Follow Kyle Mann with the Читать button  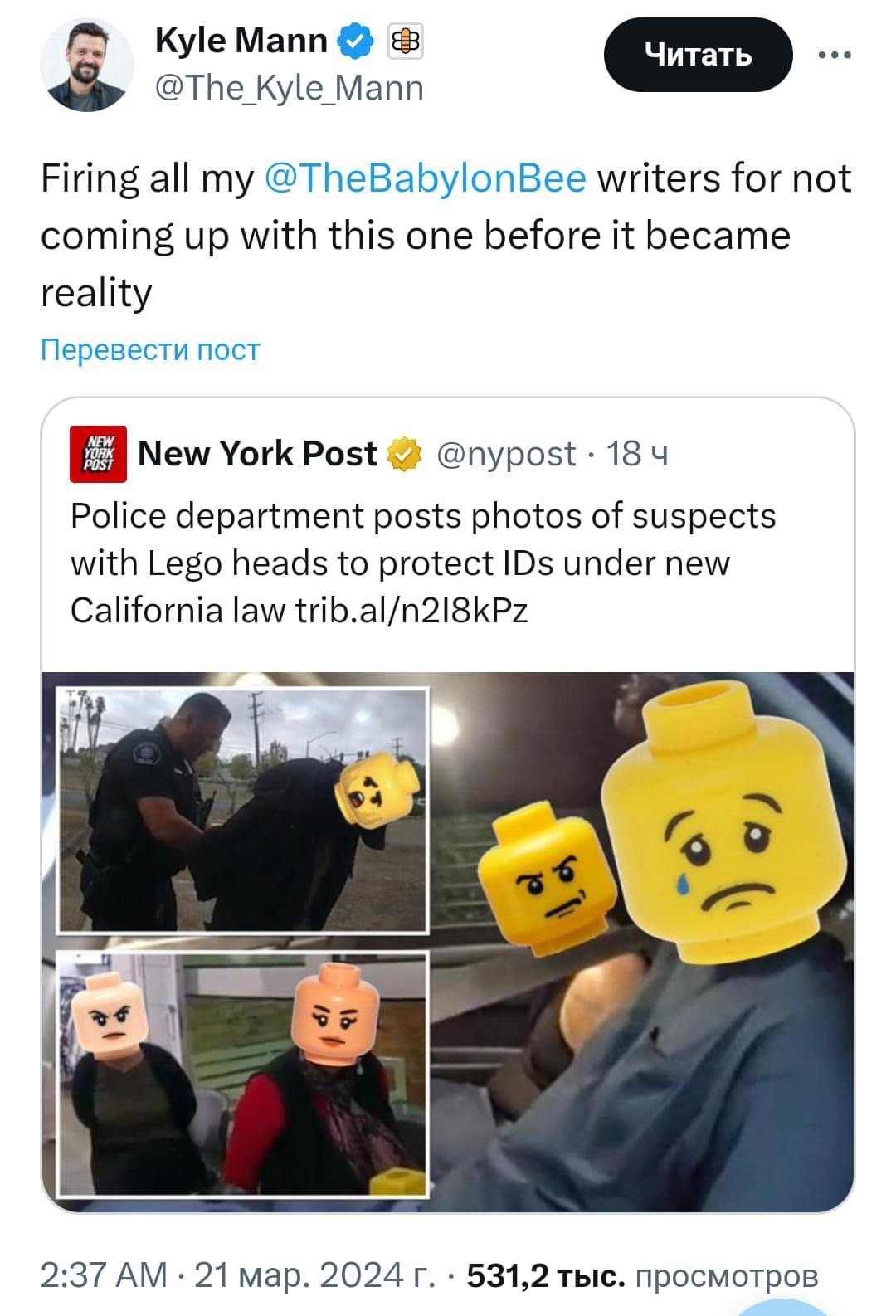point(698,55)
